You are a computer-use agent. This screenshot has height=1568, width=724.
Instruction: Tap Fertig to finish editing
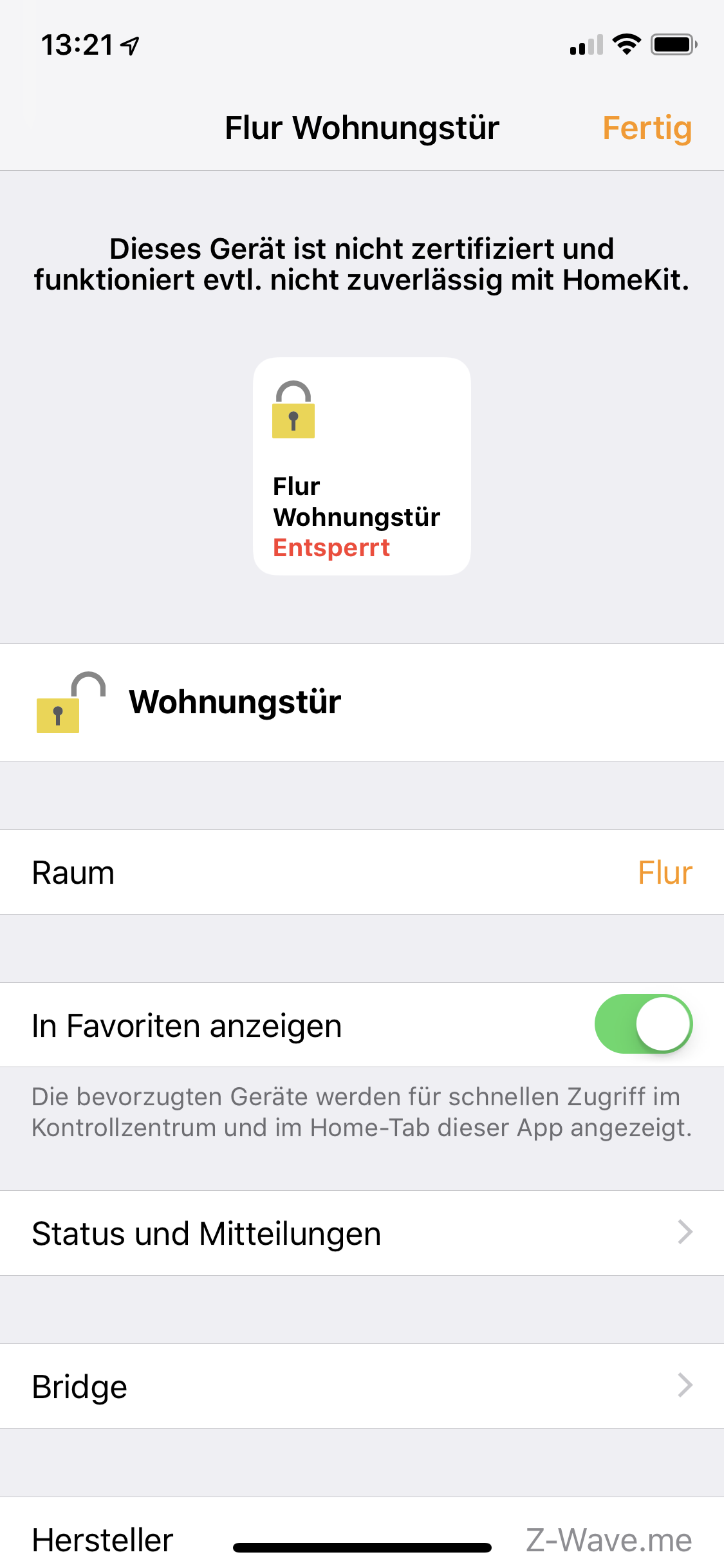pos(646,127)
